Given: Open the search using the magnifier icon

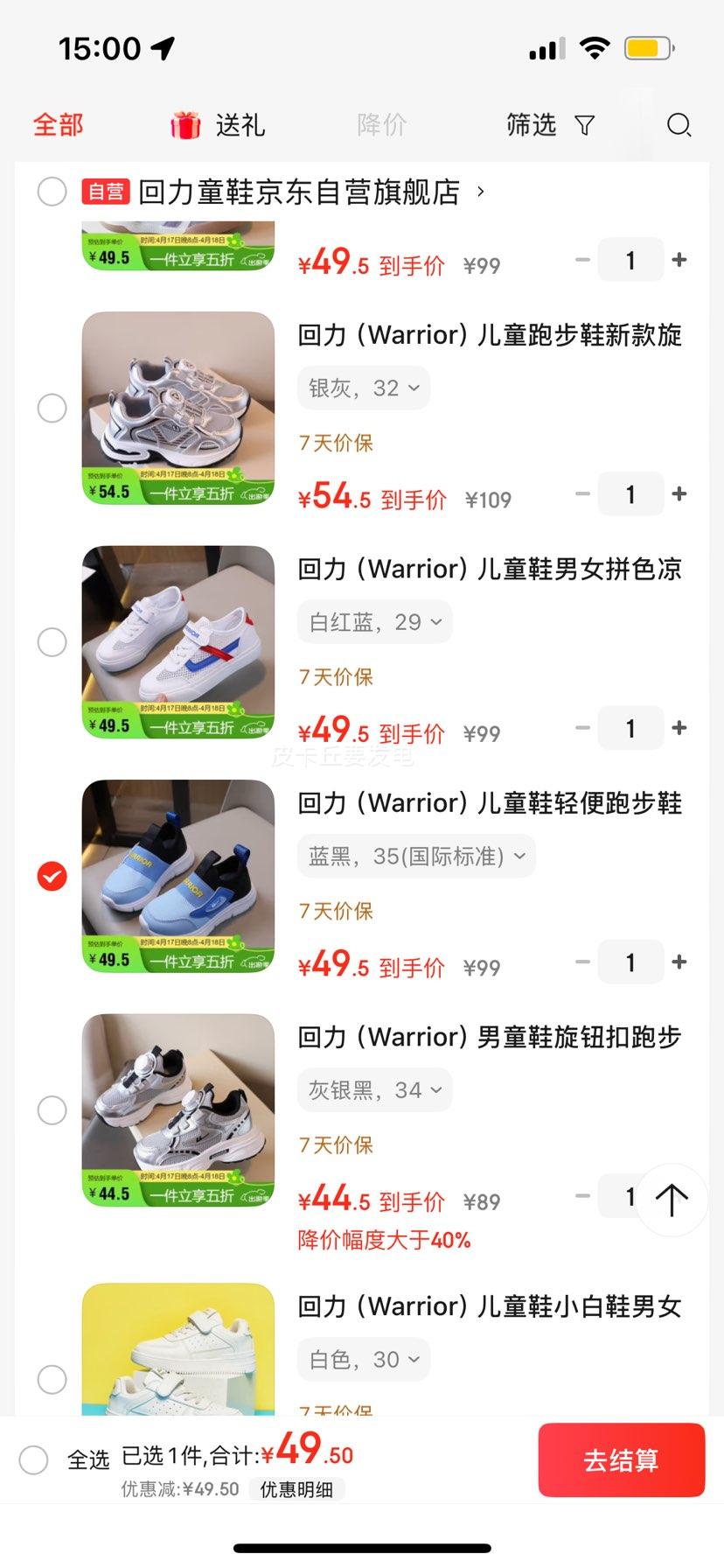Looking at the screenshot, I should tap(679, 125).
